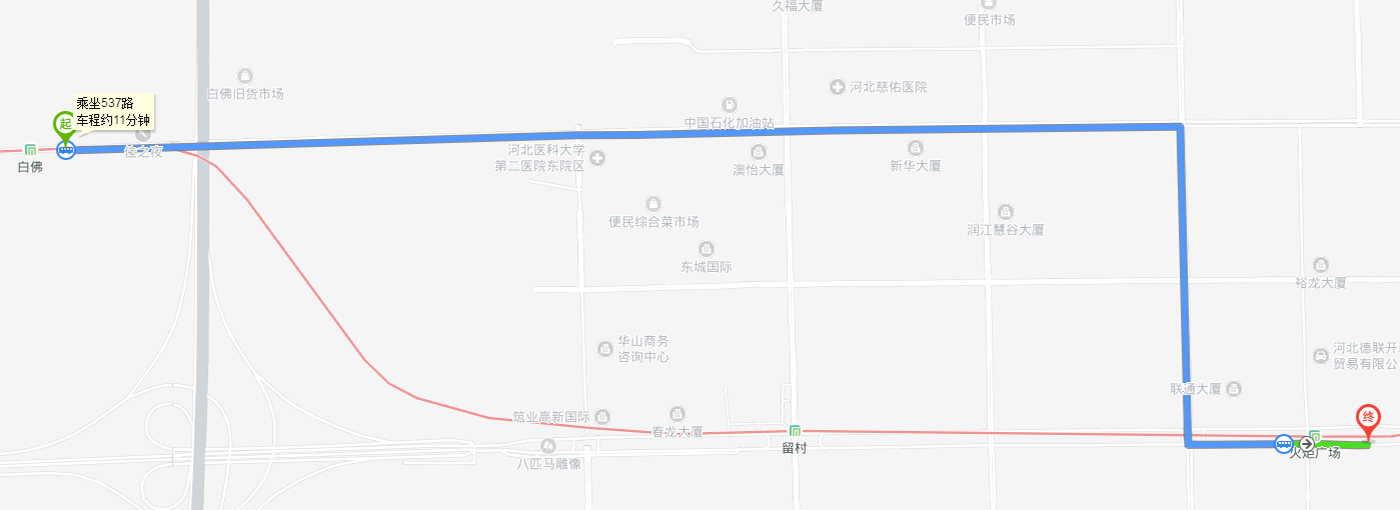Tap the red destination marker
The image size is (1400, 510).
(1366, 417)
